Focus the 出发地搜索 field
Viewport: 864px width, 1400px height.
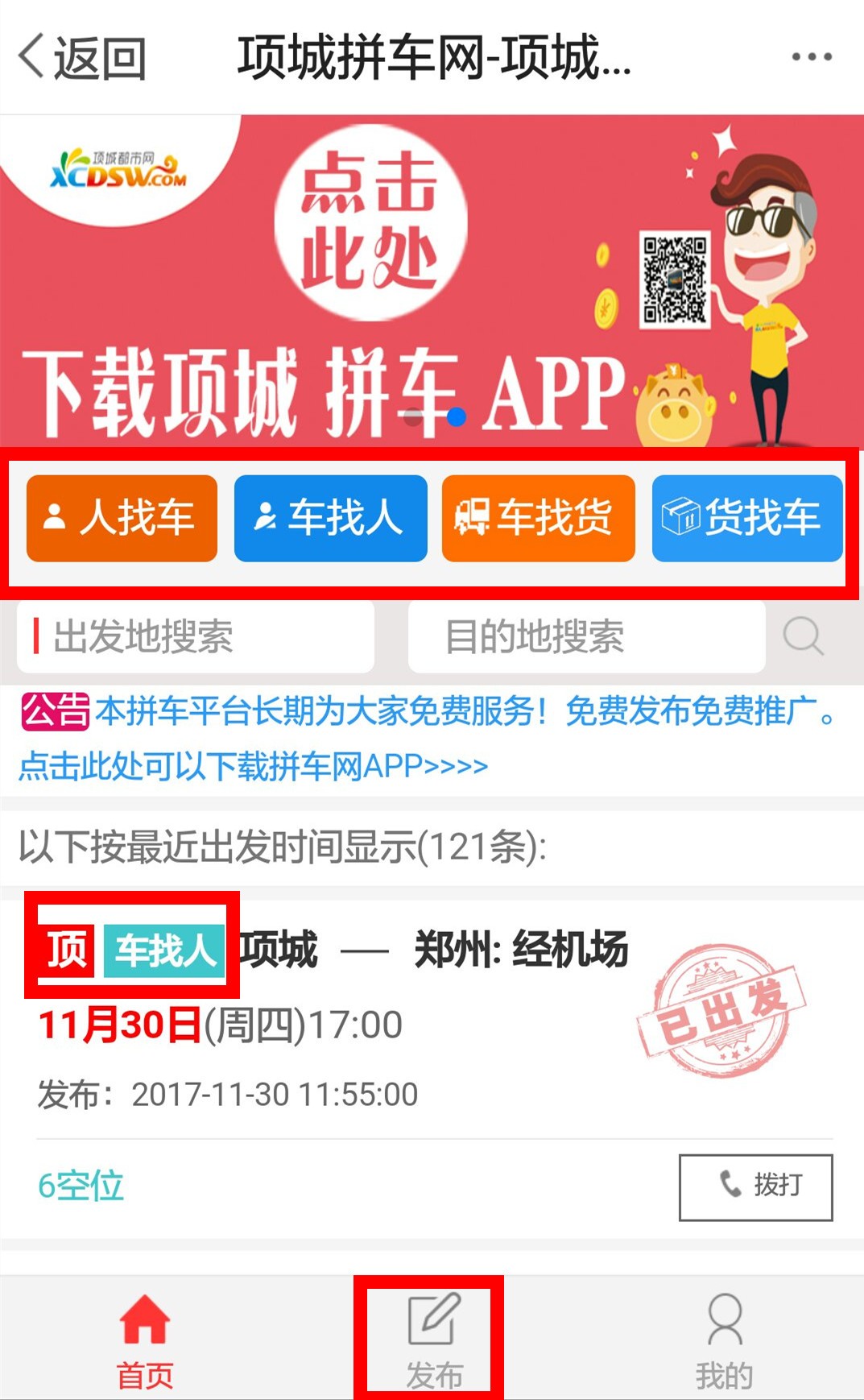pos(196,637)
